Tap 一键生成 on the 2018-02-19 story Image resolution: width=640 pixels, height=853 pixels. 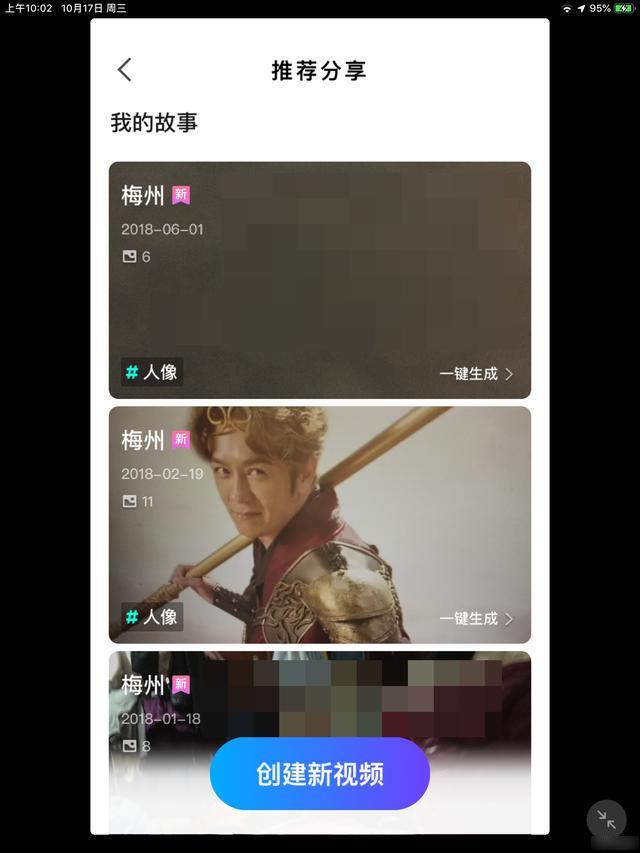476,619
